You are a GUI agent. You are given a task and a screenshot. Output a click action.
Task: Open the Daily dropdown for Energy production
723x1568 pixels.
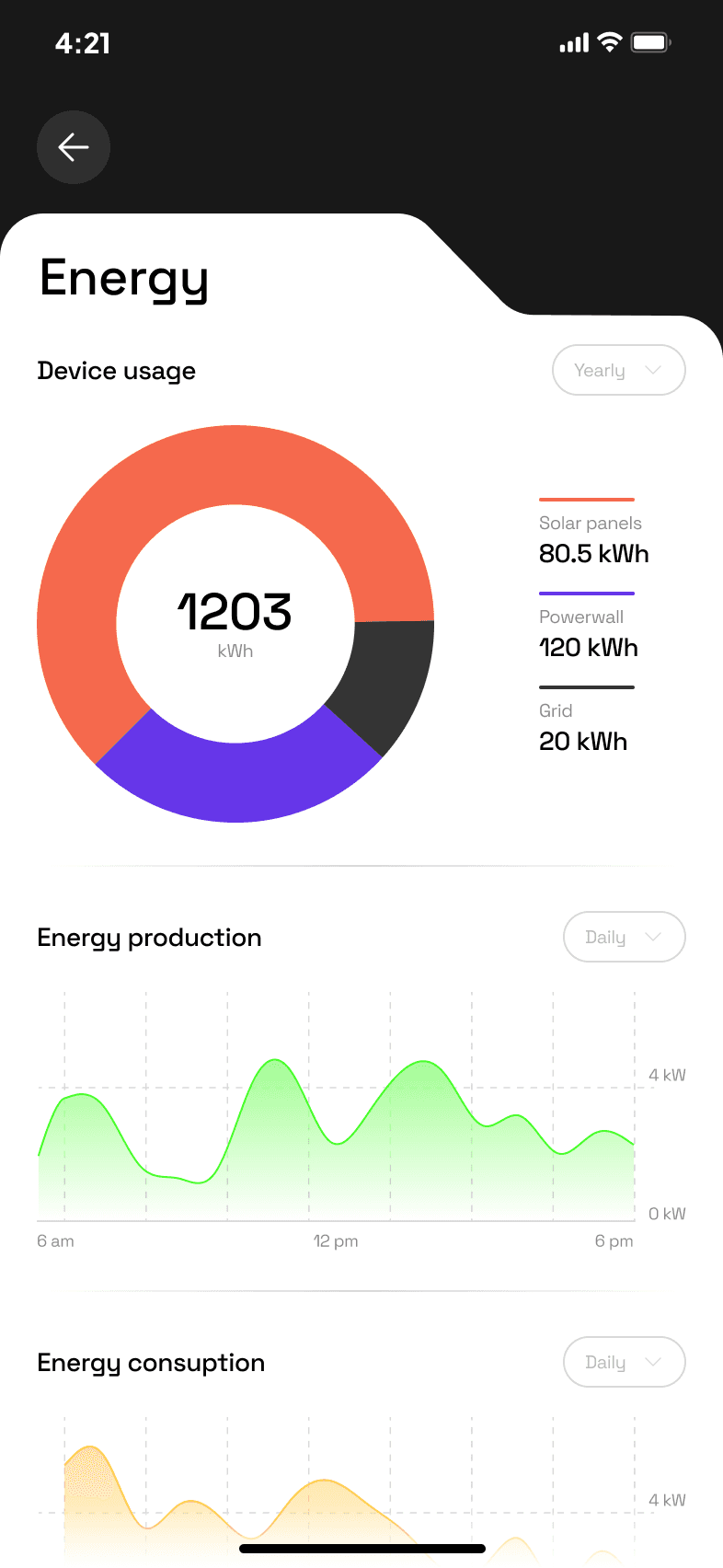point(625,937)
